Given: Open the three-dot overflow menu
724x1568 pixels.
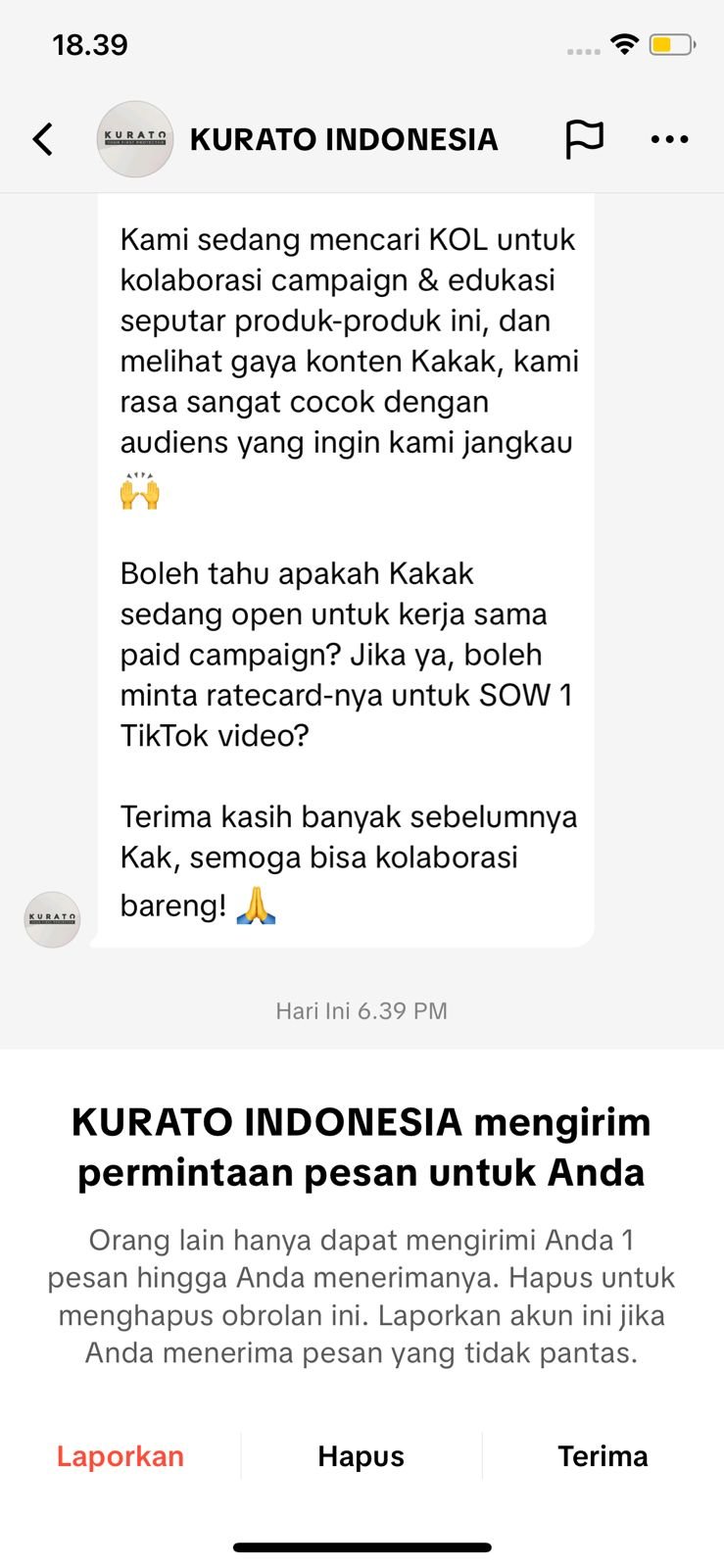Looking at the screenshot, I should 669,139.
